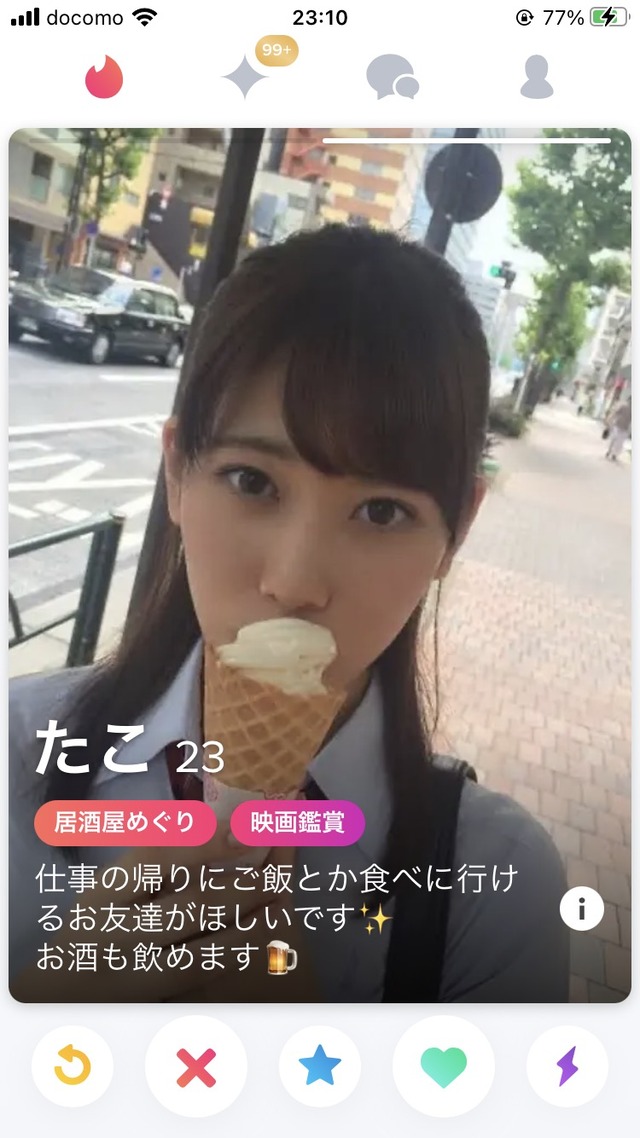Go to the profile tab
This screenshot has width=640, height=1138.
click(x=536, y=76)
